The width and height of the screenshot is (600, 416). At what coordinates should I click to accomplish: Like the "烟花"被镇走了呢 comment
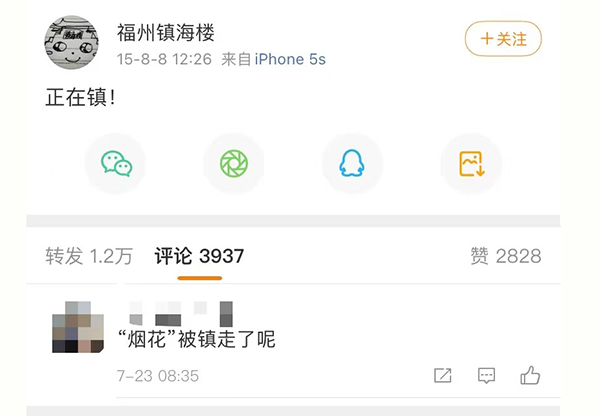[x=530, y=376]
